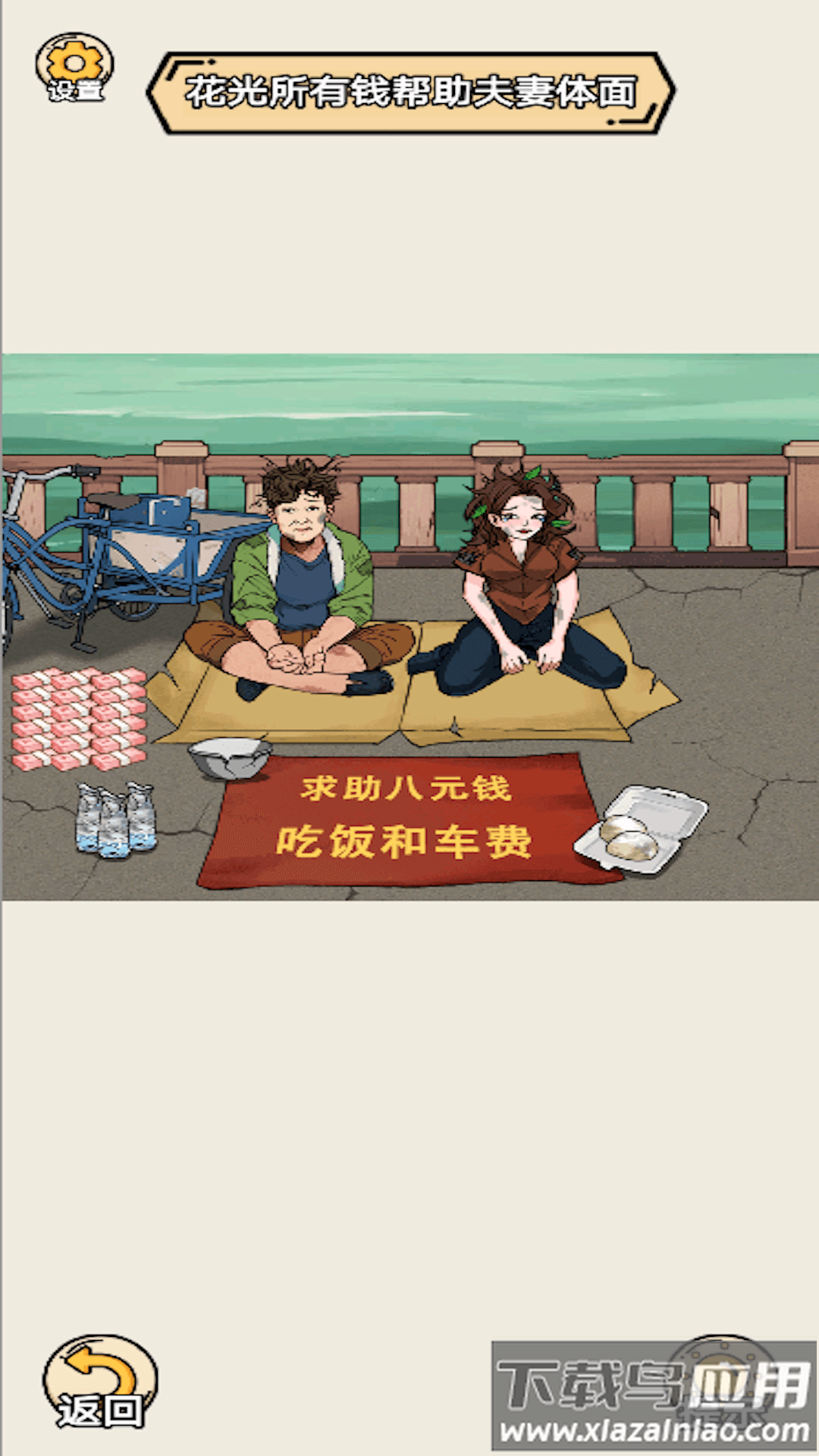Tap the red sign reading 求助八元钱
This screenshot has width=819, height=1456.
[x=406, y=789]
